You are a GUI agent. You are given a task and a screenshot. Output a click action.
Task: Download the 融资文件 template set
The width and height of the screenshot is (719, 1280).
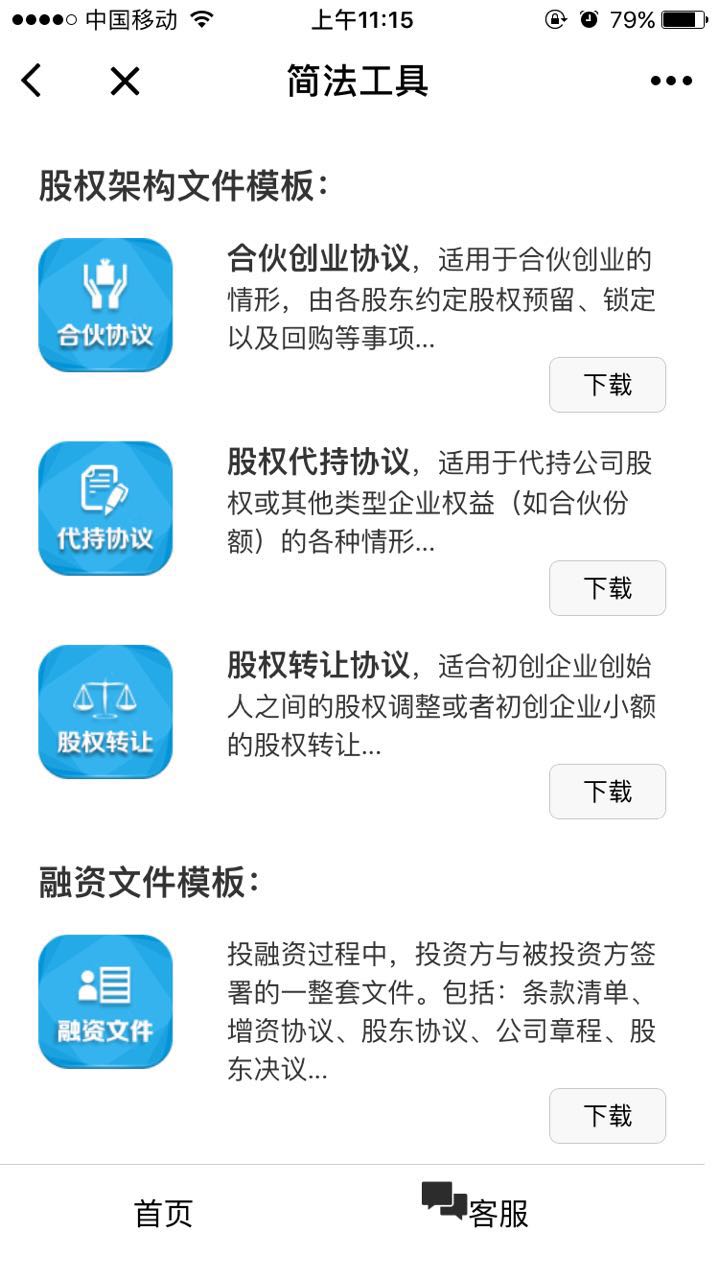click(607, 1116)
